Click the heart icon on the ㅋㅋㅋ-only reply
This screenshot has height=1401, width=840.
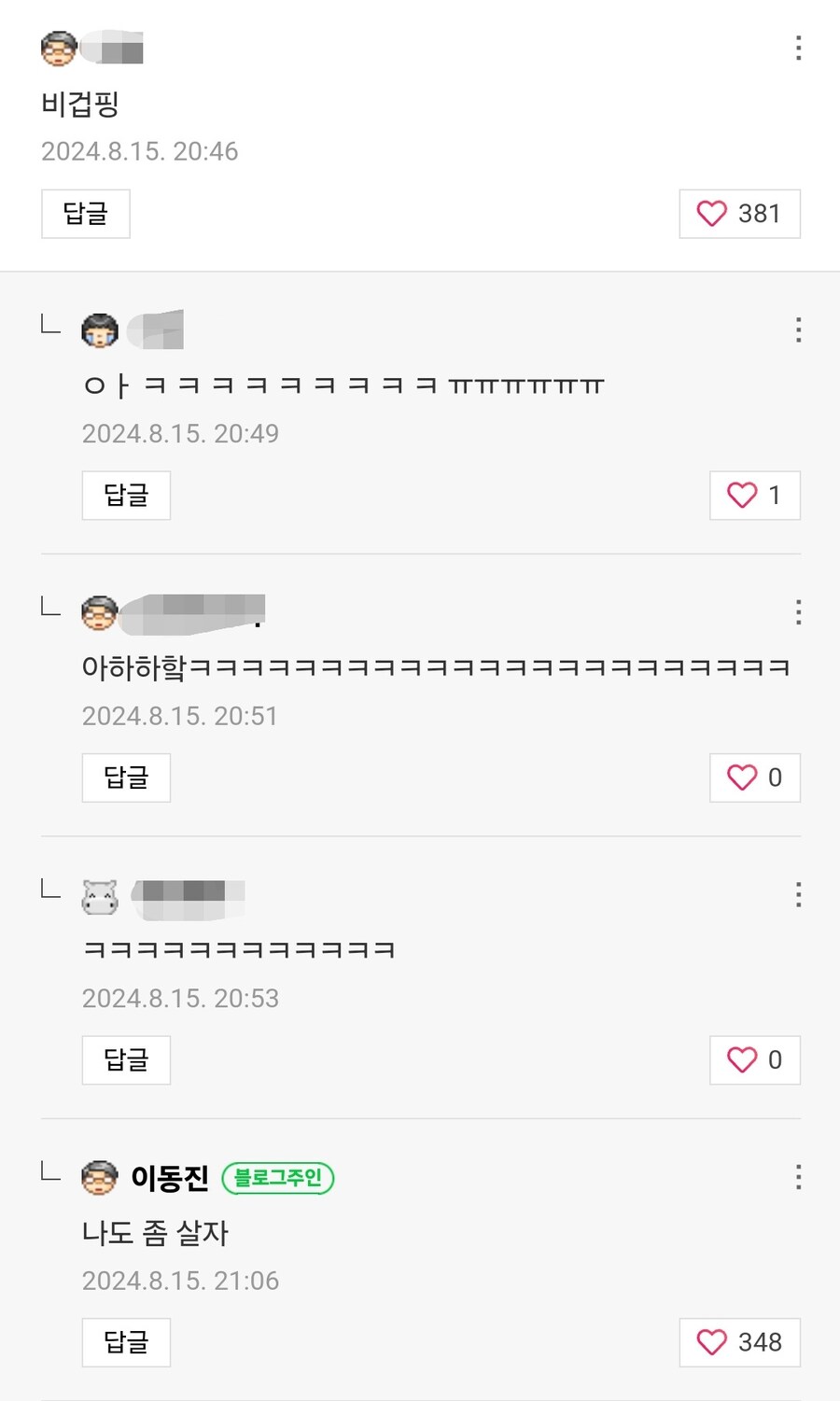(x=742, y=1060)
